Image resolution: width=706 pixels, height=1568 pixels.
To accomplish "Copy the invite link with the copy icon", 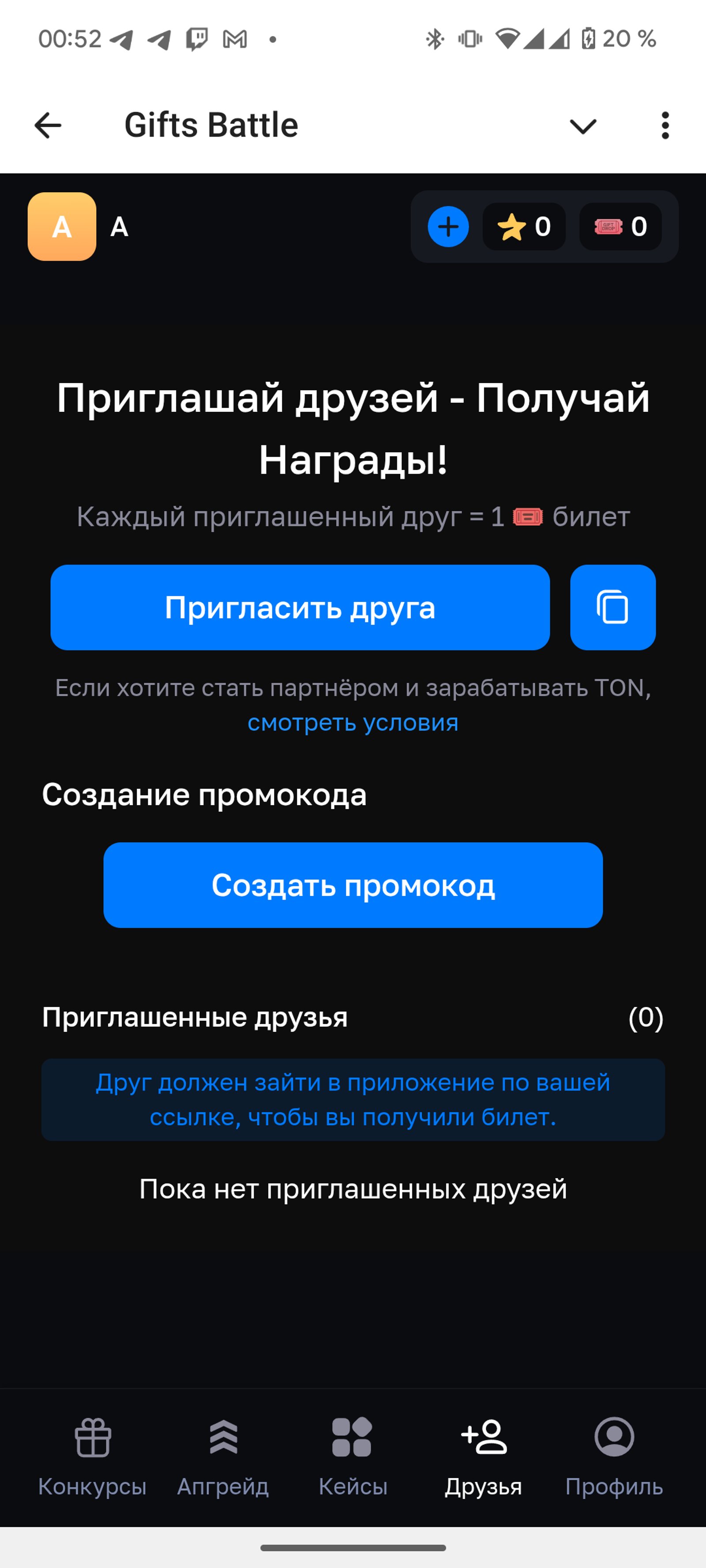I will (613, 607).
